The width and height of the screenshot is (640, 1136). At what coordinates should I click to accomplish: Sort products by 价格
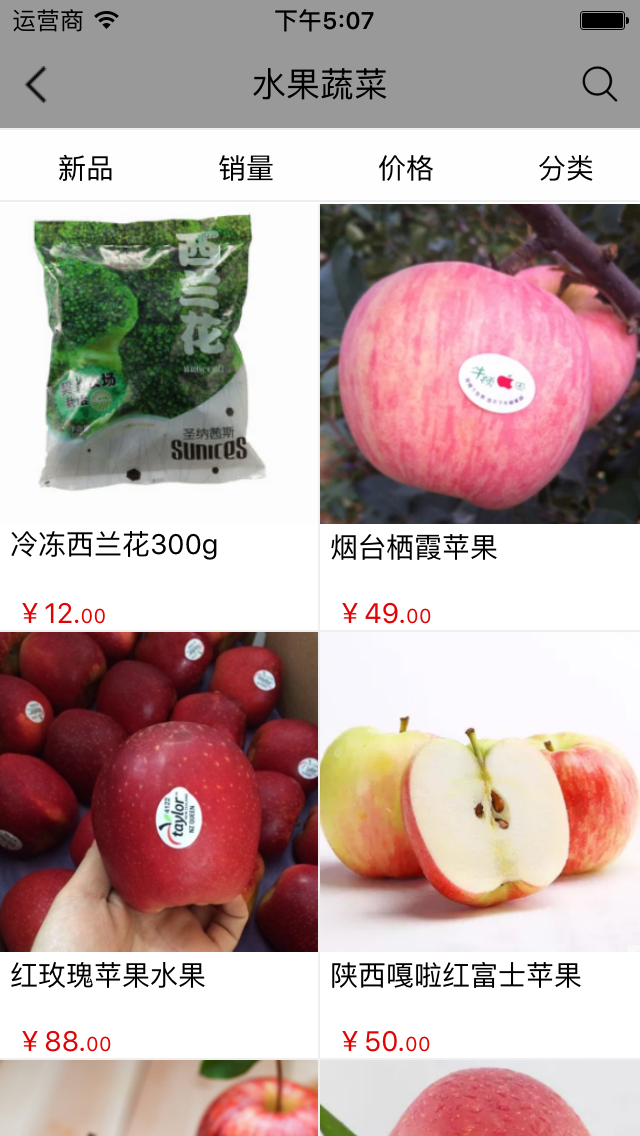[x=406, y=168]
